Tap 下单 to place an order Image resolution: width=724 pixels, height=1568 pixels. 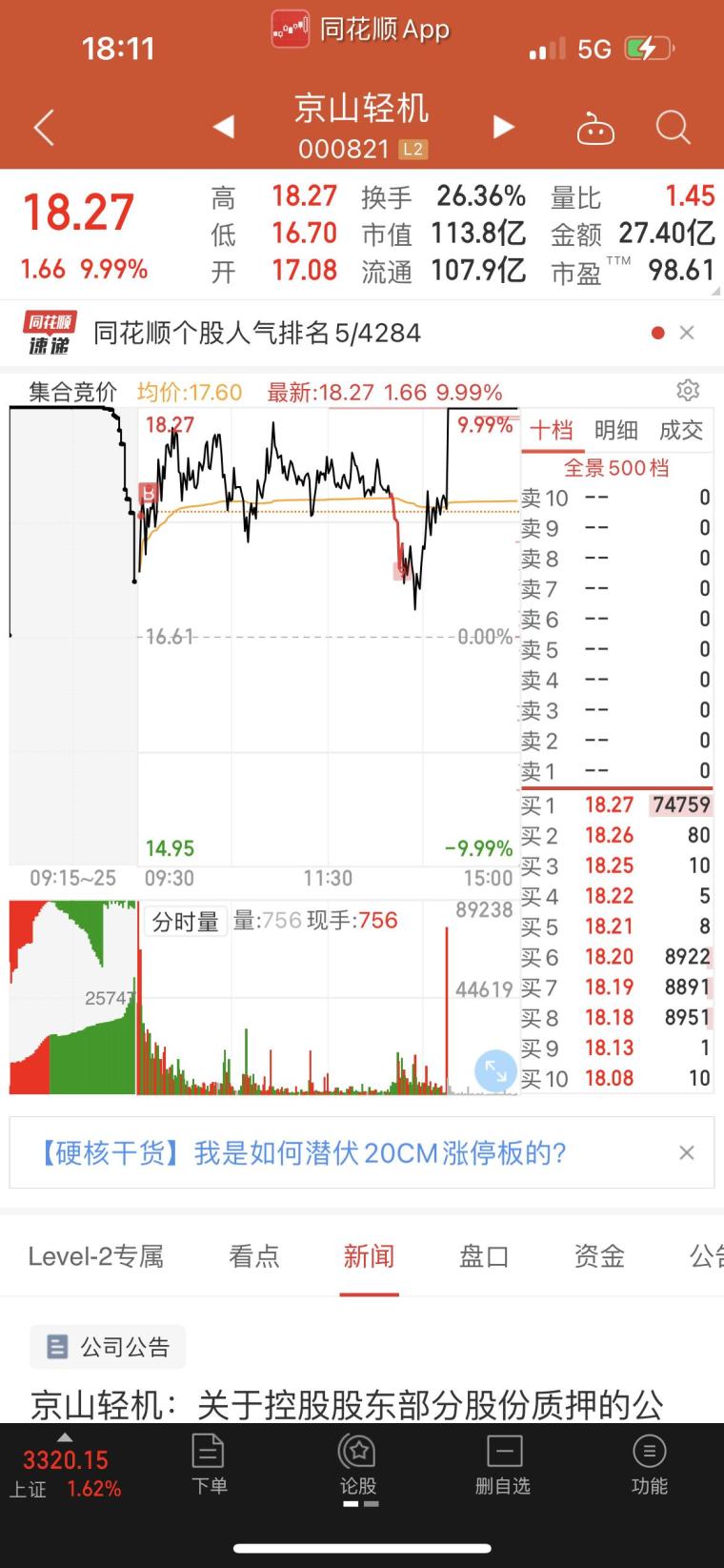click(209, 1465)
